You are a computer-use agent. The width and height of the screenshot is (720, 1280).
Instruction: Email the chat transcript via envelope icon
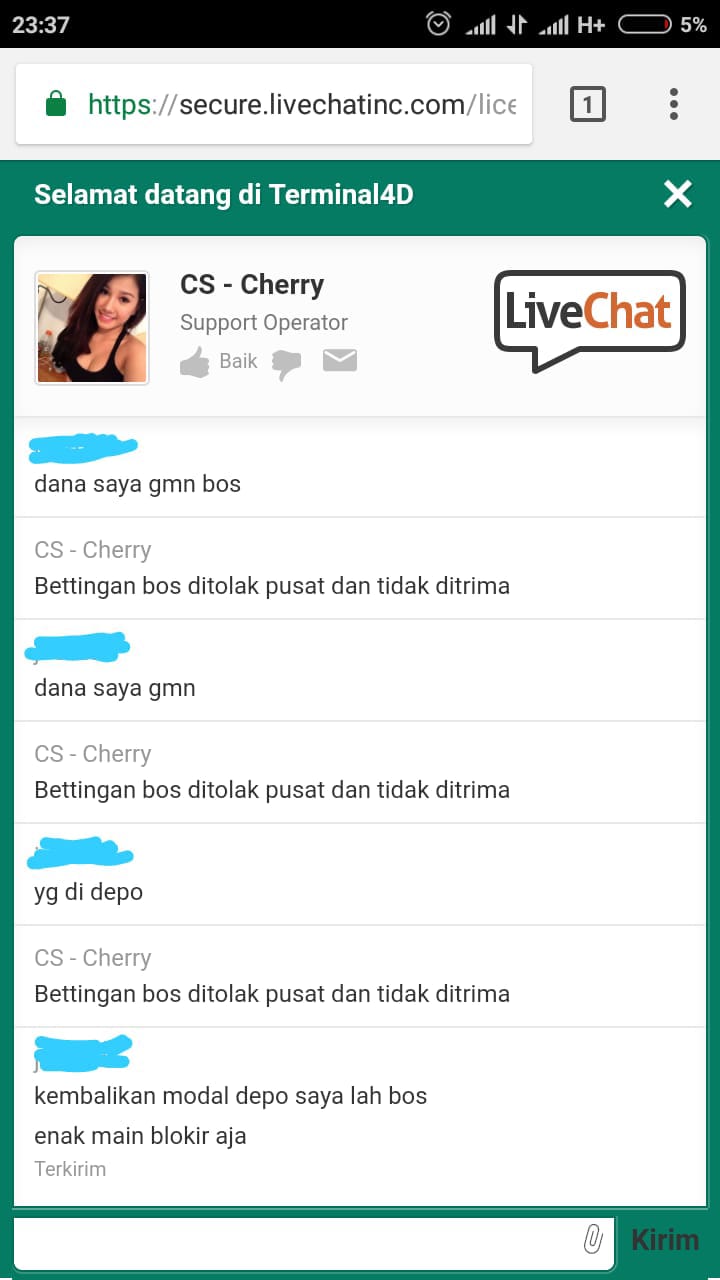coord(340,360)
